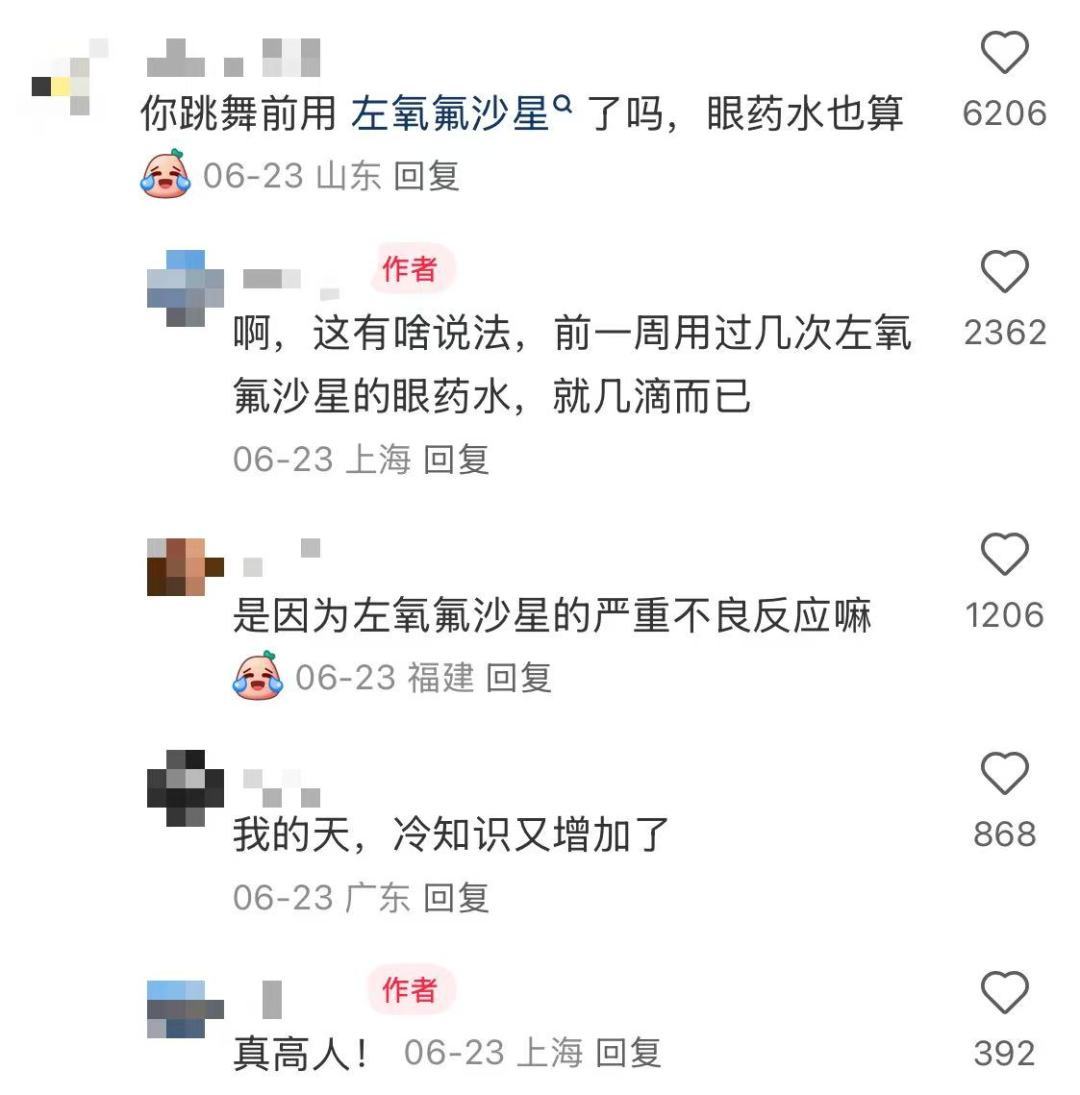Viewport: 1080px width, 1095px height.
Task: Reply to the author's comment about 几滴而已
Action: point(456,459)
